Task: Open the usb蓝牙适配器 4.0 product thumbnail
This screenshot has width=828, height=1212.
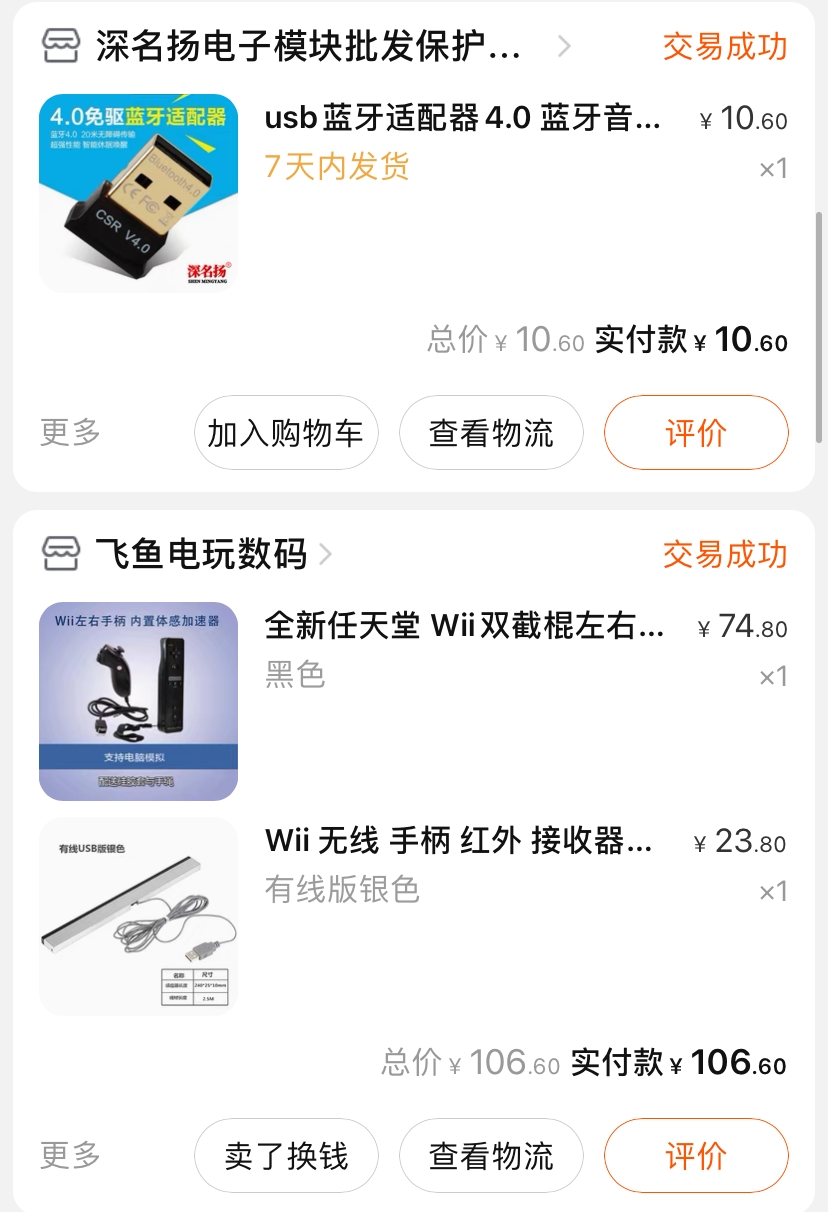Action: pos(139,193)
